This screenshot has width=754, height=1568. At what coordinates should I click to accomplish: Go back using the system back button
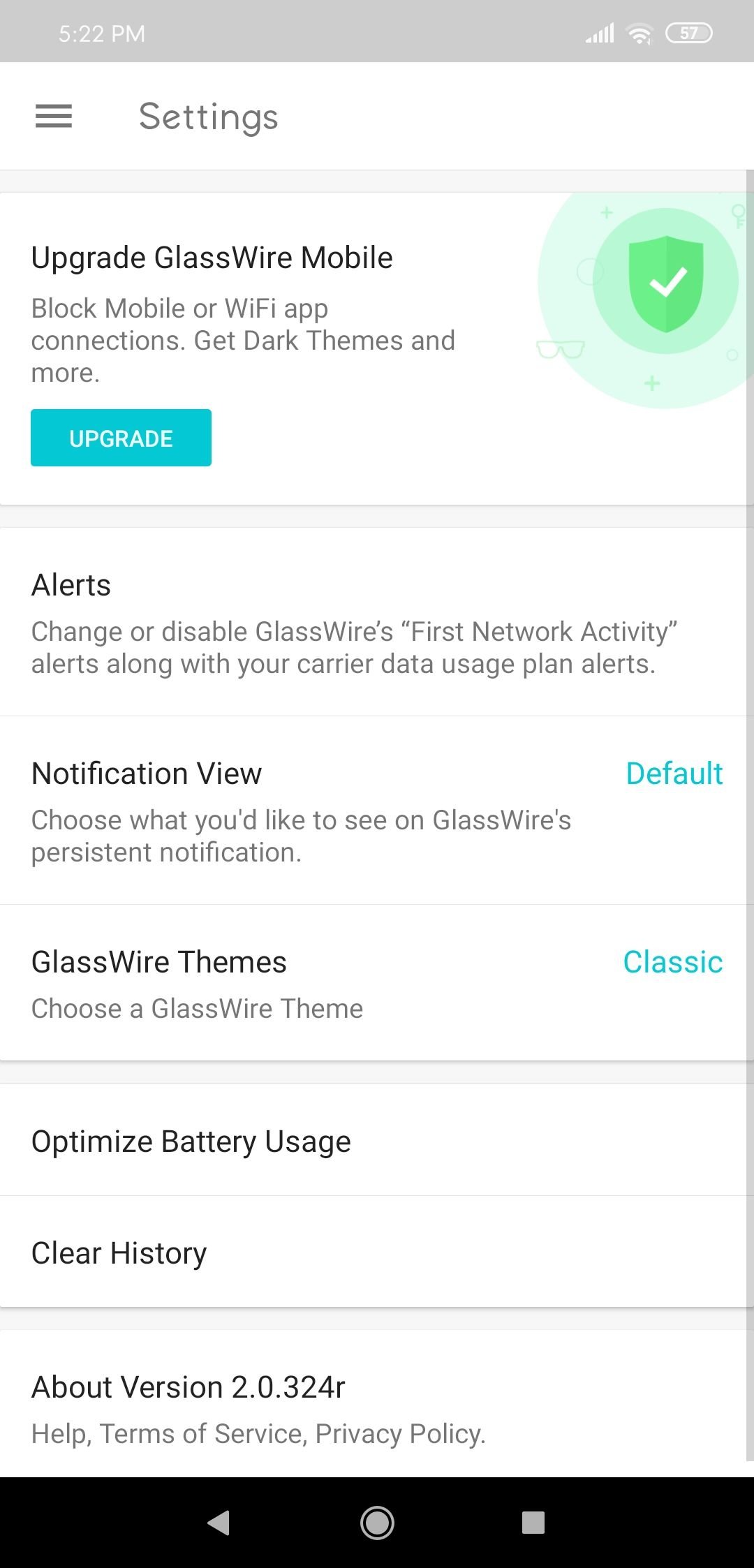click(219, 1522)
